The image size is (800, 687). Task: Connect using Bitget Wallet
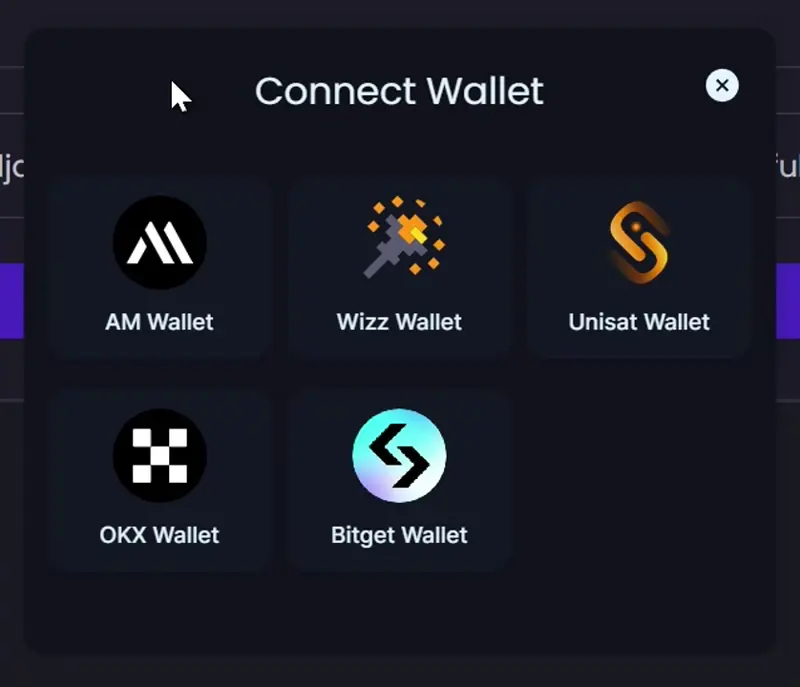400,480
